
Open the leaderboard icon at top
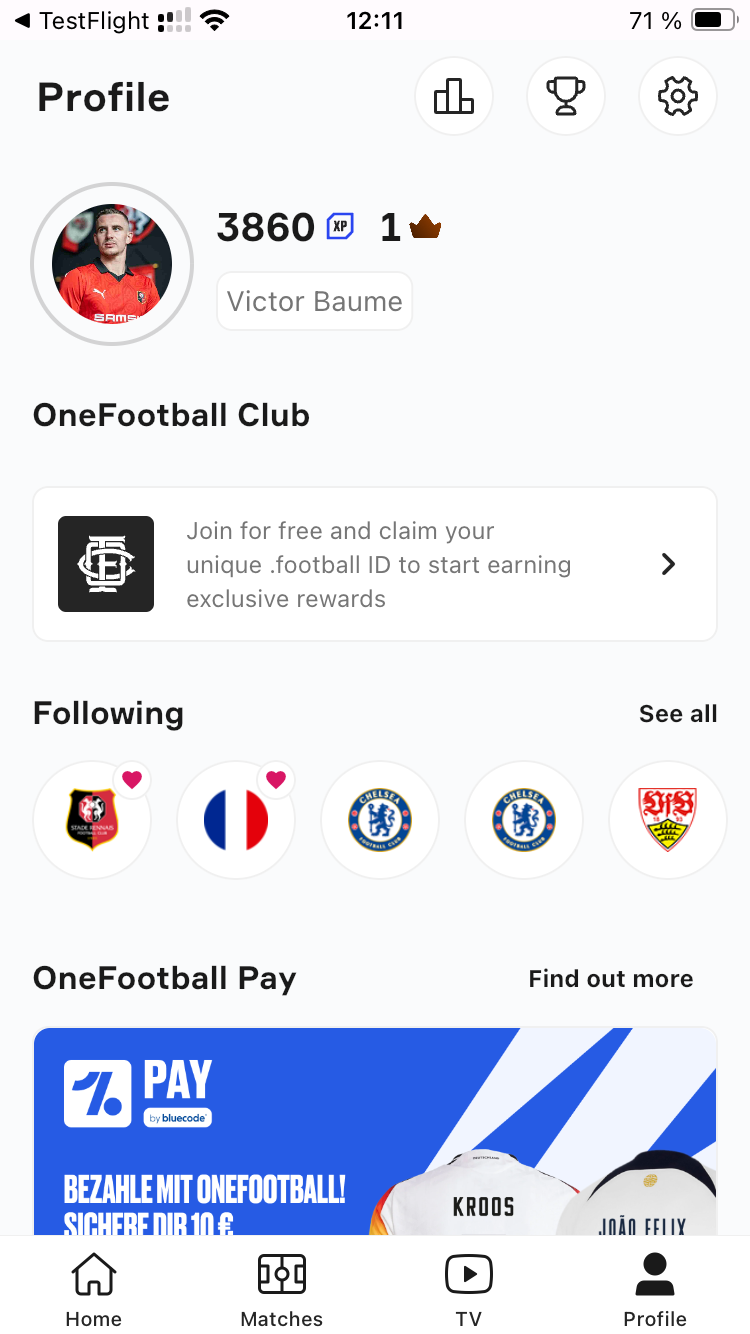click(454, 96)
